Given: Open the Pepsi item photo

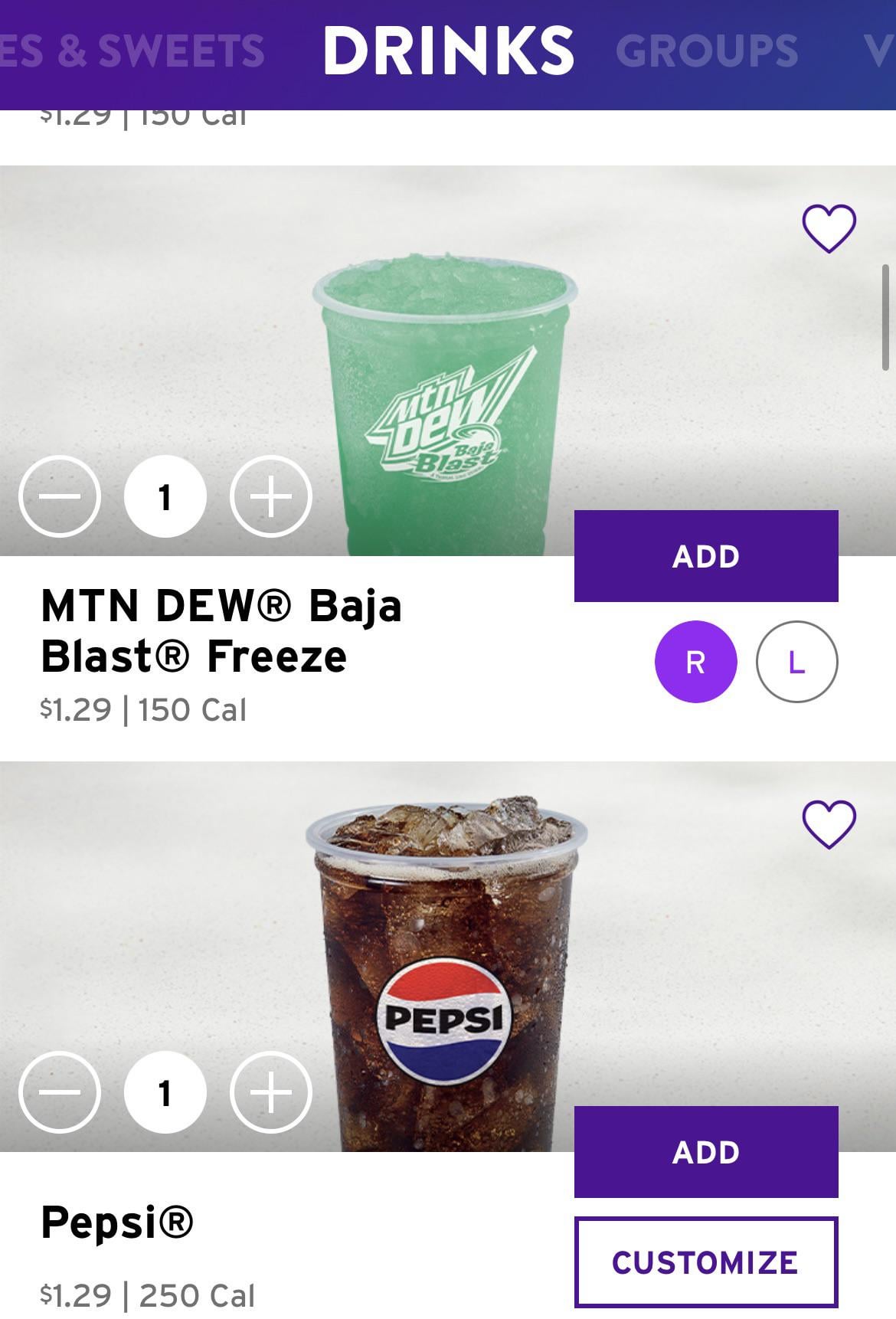Looking at the screenshot, I should (444, 957).
